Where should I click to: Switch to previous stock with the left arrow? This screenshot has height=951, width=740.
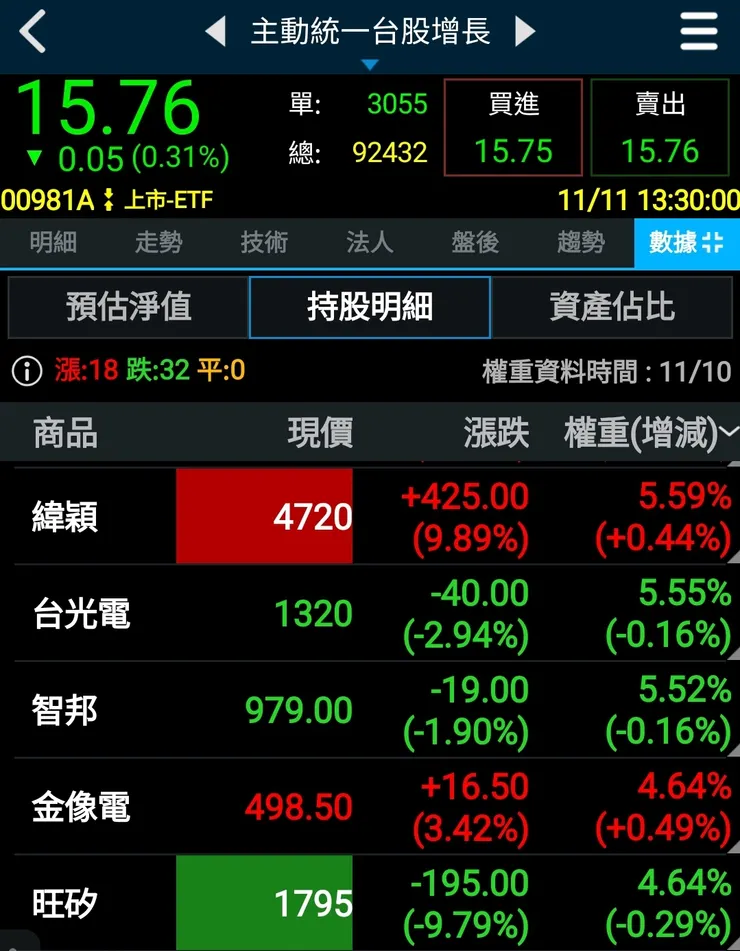[214, 31]
